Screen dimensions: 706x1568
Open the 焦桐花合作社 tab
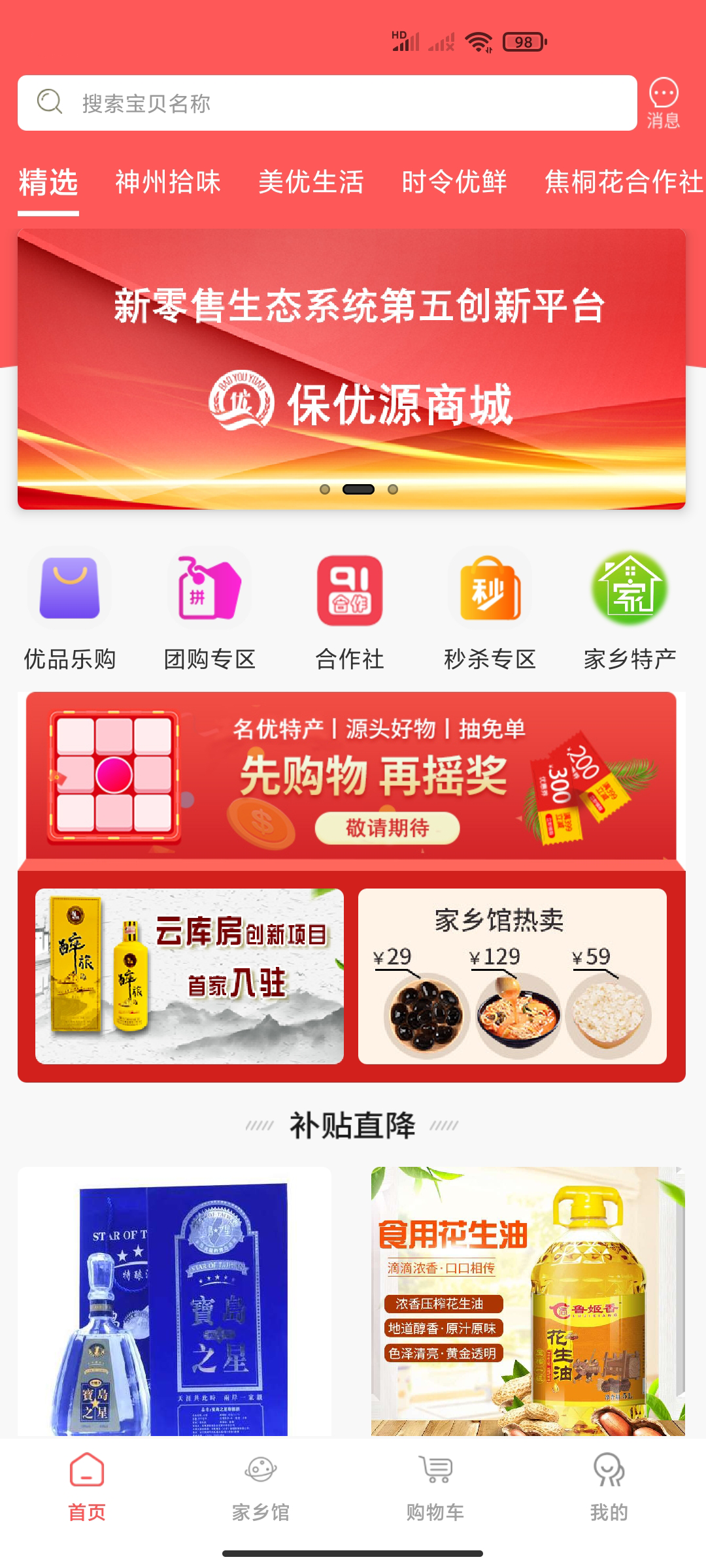620,184
